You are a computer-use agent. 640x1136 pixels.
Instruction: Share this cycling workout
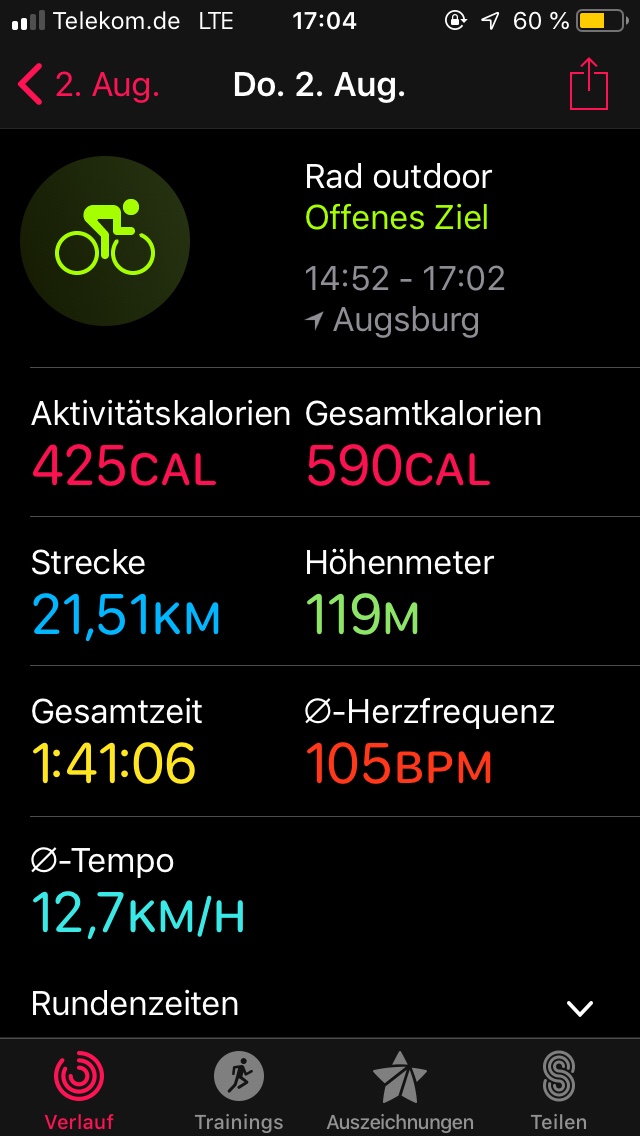point(588,83)
